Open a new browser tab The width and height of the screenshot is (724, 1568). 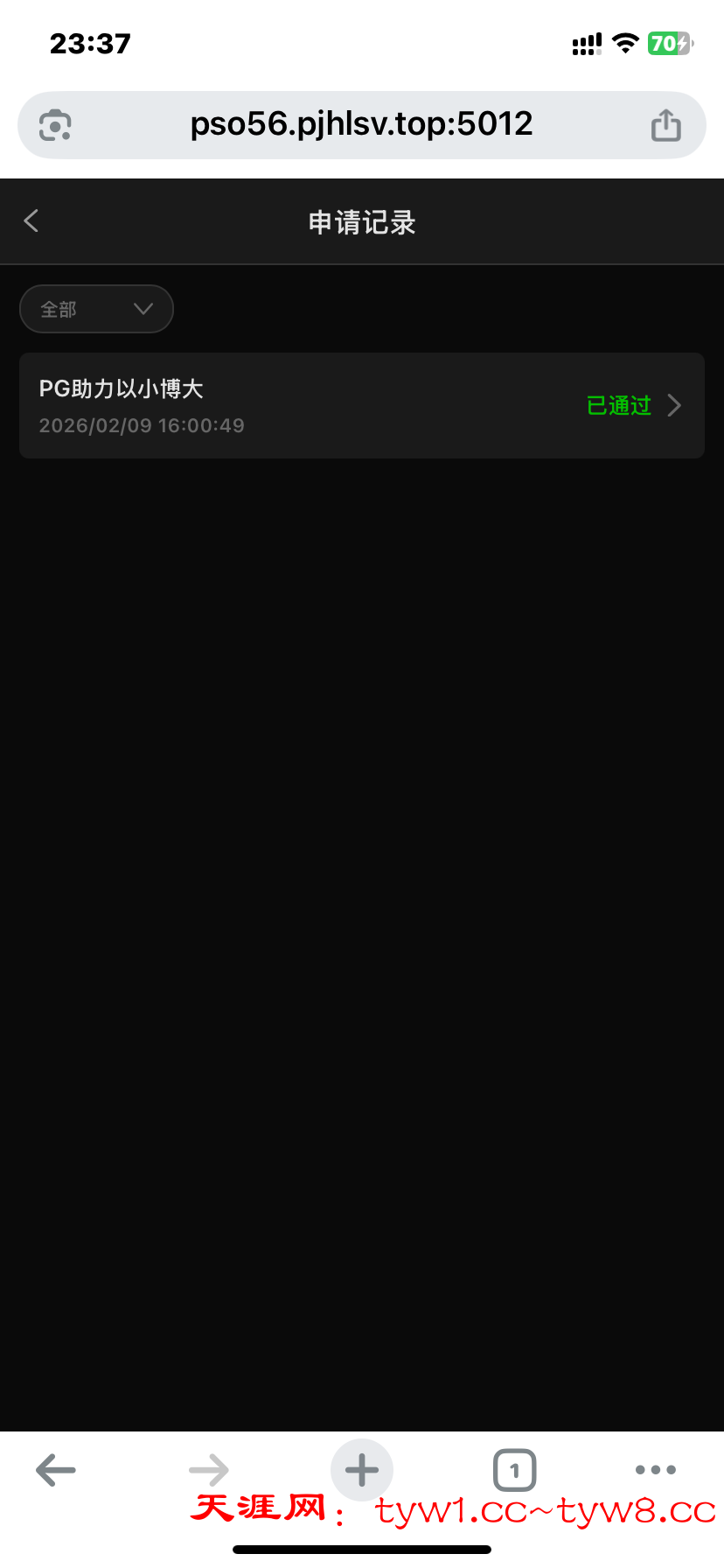tap(361, 1470)
